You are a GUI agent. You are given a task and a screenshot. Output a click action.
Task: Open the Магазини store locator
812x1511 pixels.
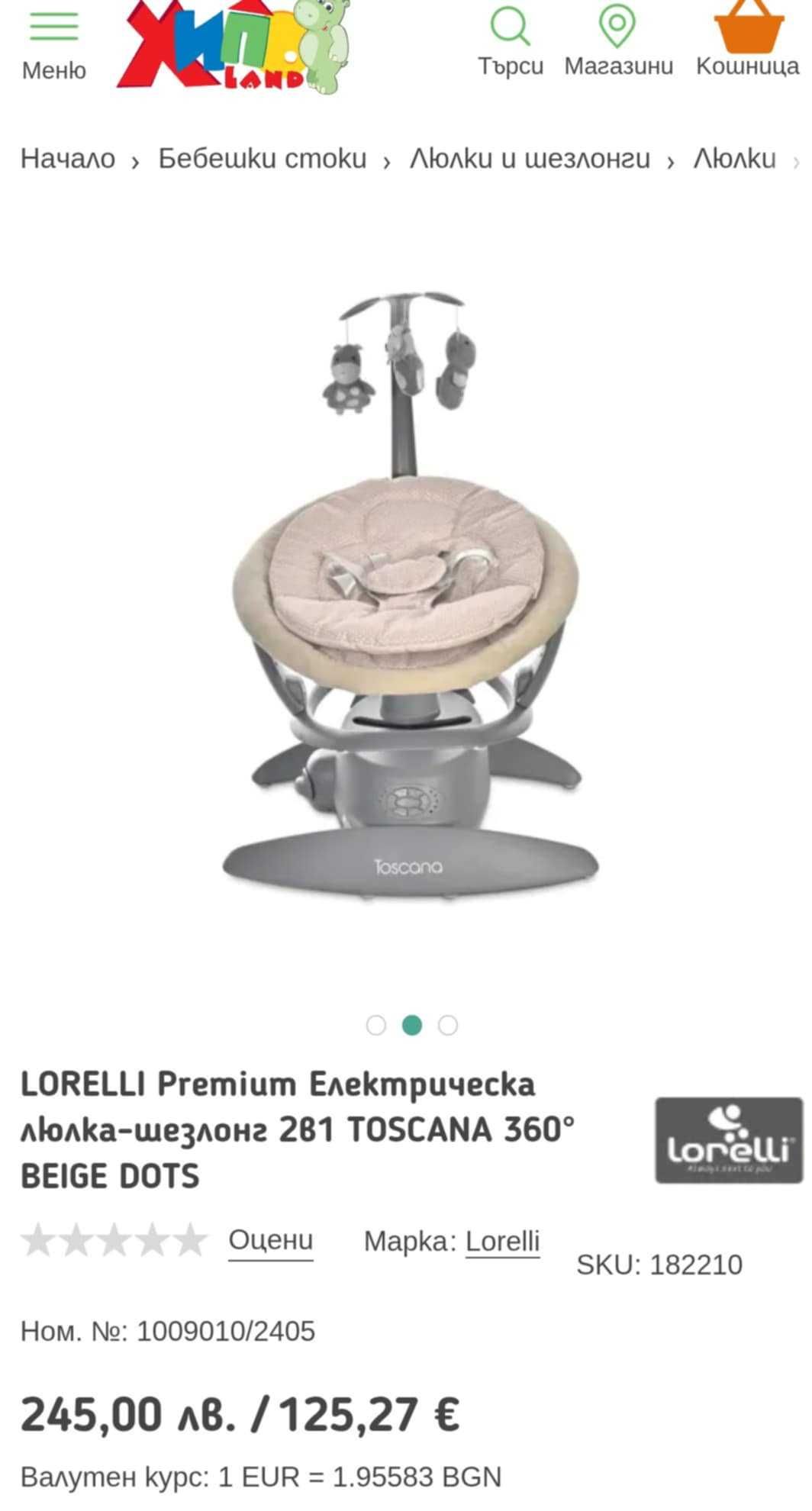(618, 42)
